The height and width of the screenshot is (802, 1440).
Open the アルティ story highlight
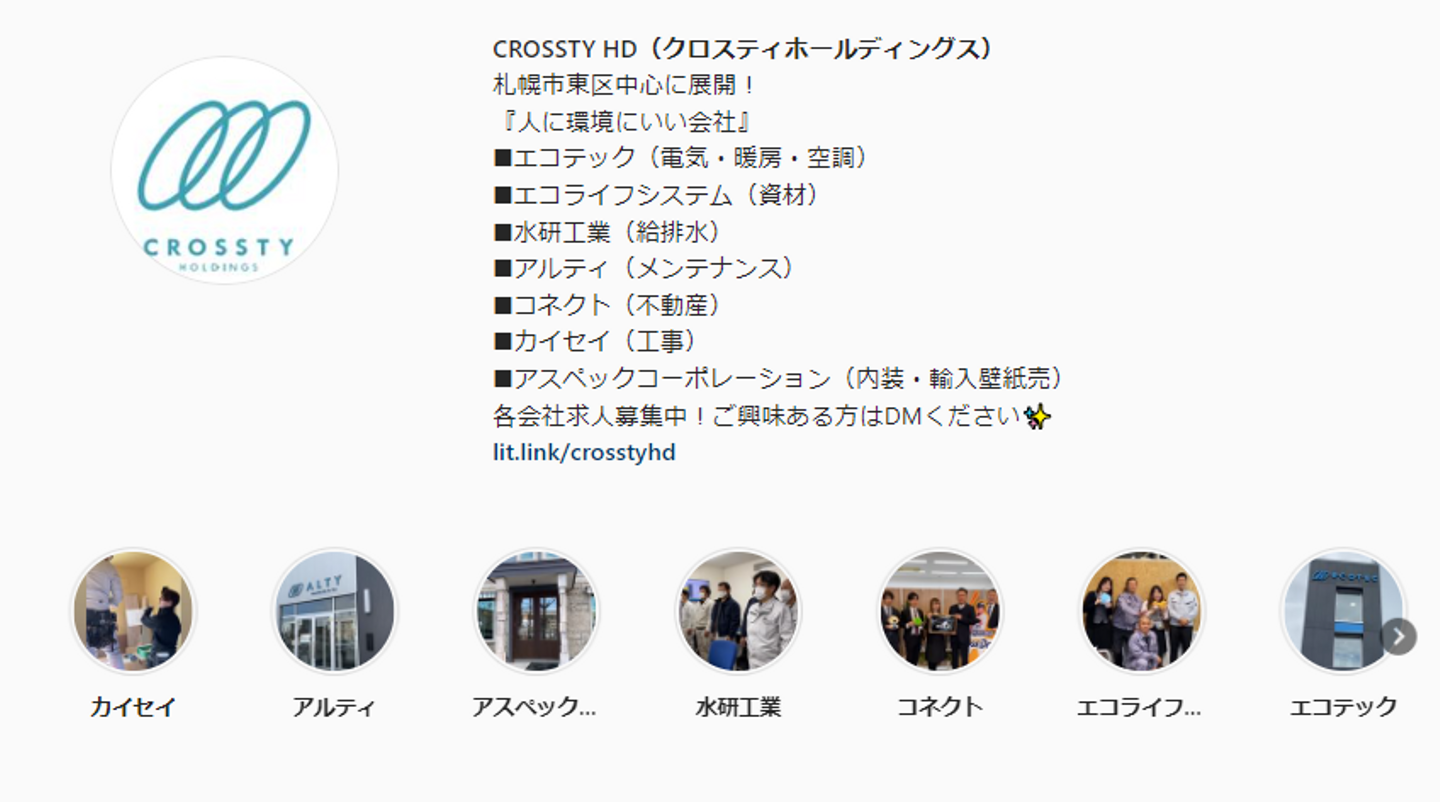tap(335, 611)
